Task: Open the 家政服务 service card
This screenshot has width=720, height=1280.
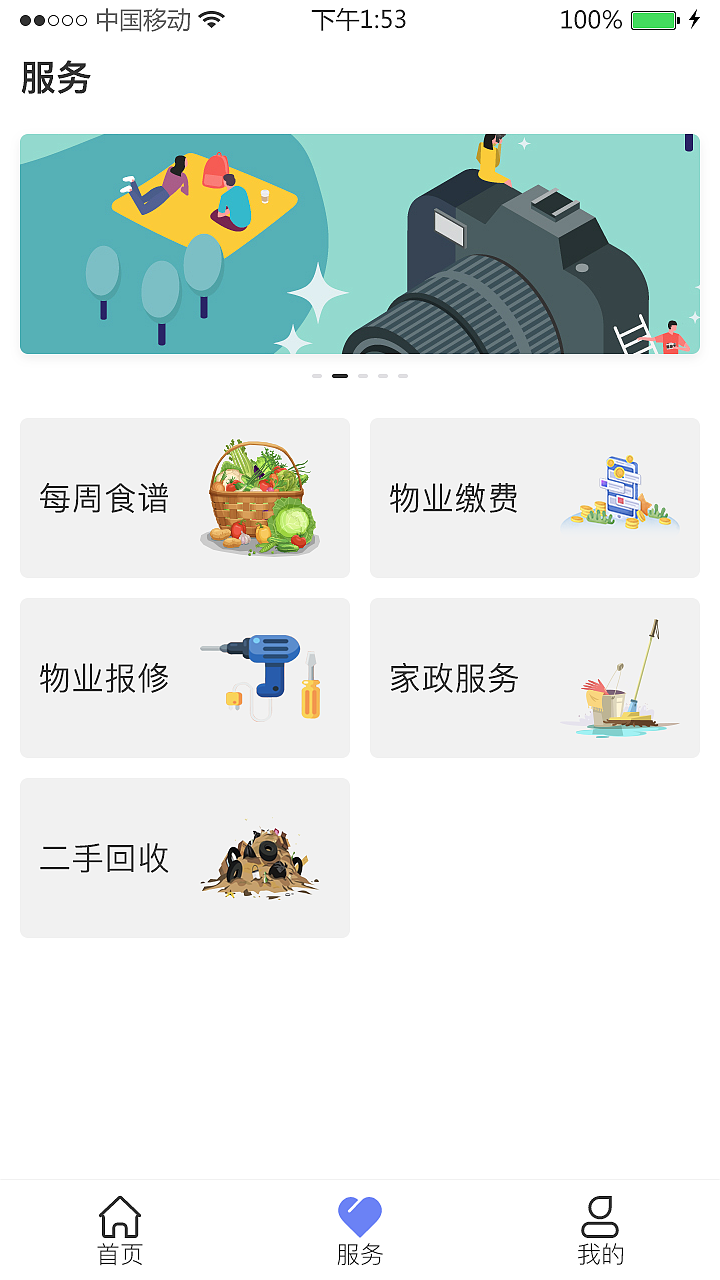Action: [534, 677]
